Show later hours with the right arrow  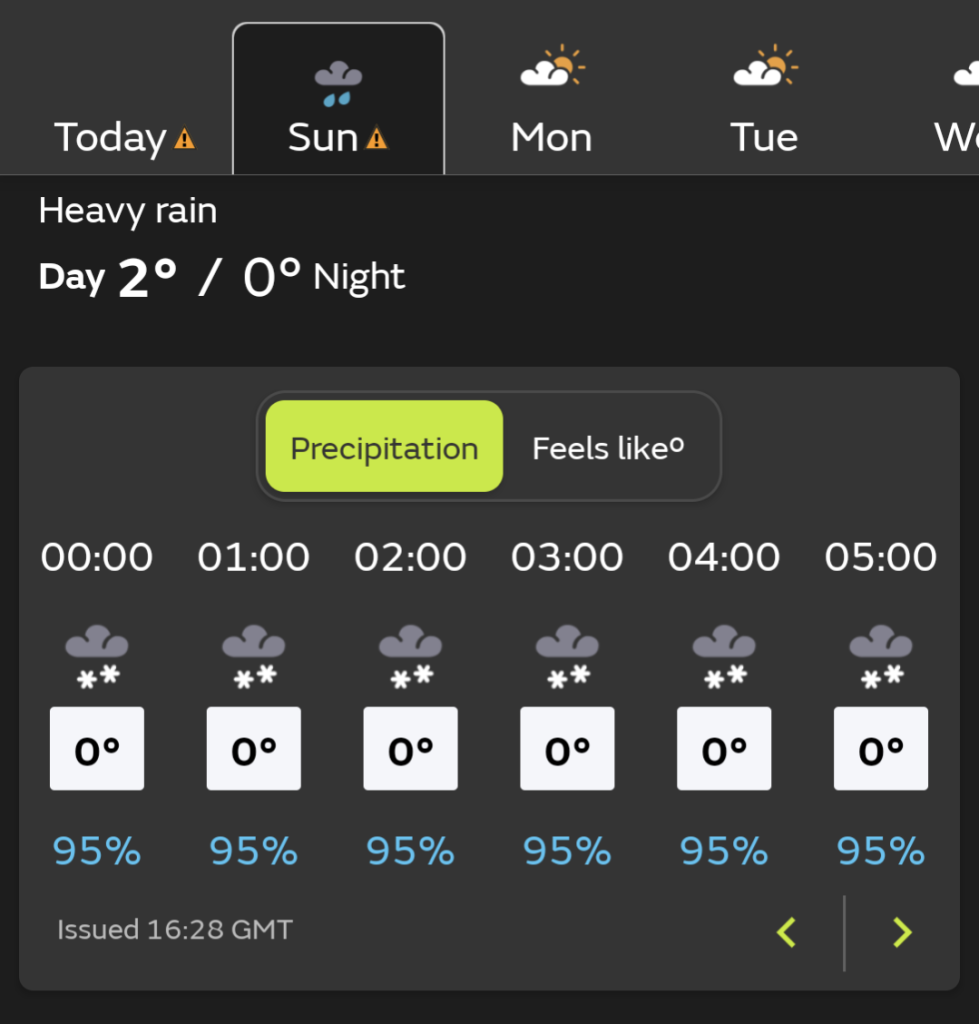pos(902,932)
